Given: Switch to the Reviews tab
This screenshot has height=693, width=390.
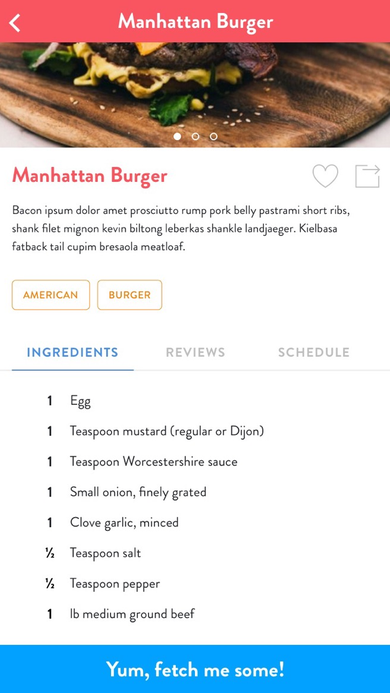Looking at the screenshot, I should (195, 352).
